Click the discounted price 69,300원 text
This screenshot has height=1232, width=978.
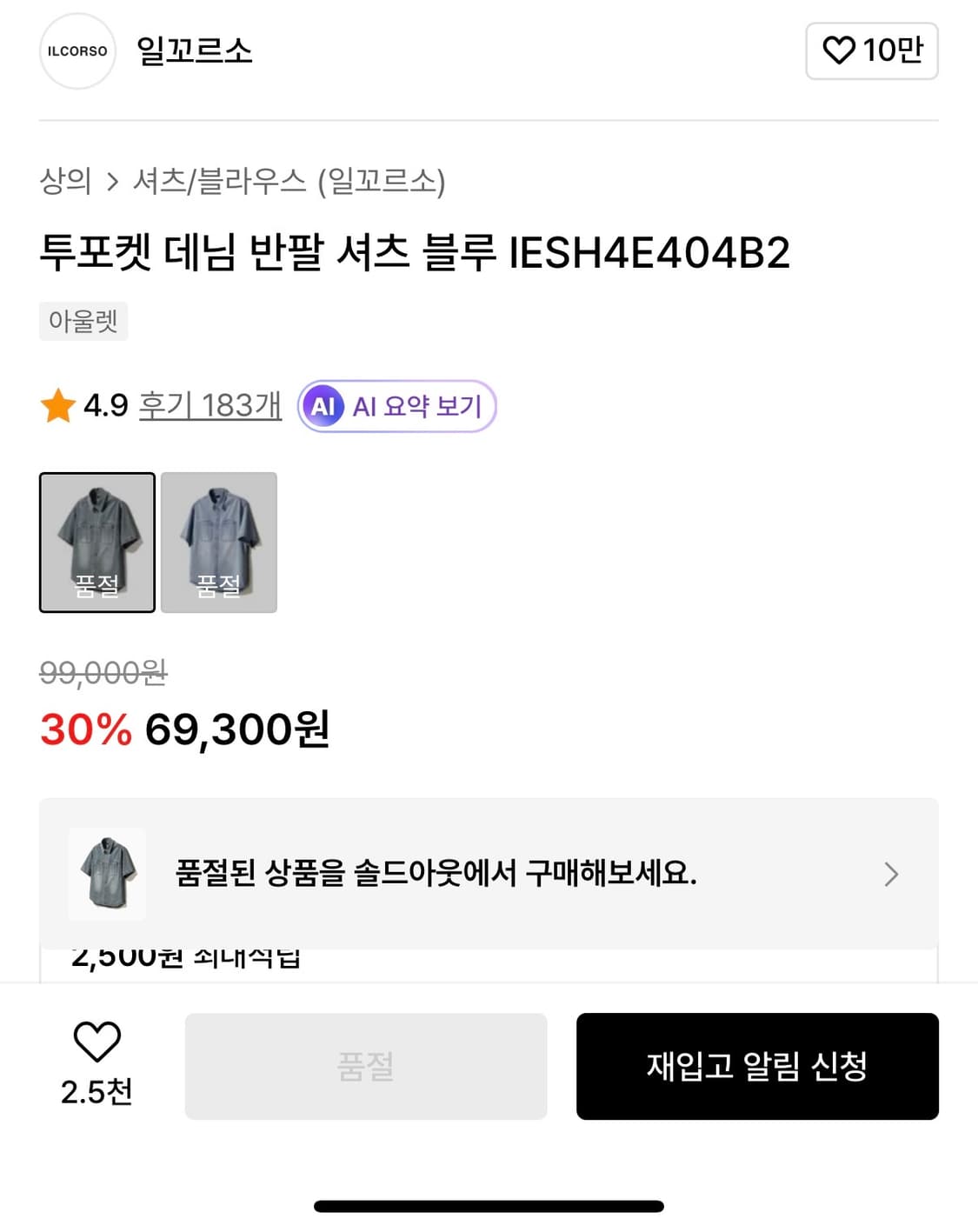click(236, 731)
